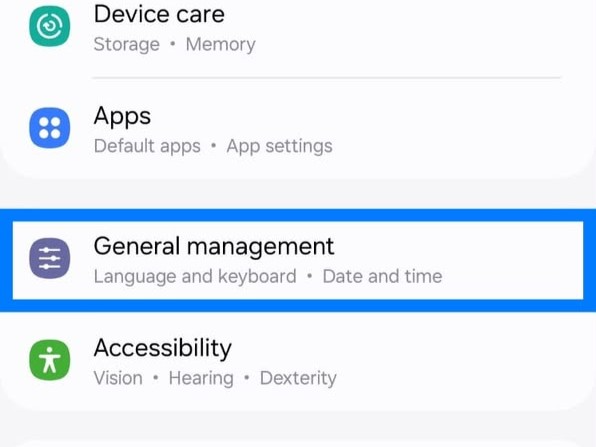Open the Apps settings row
The height and width of the screenshot is (447, 596).
tap(298, 129)
